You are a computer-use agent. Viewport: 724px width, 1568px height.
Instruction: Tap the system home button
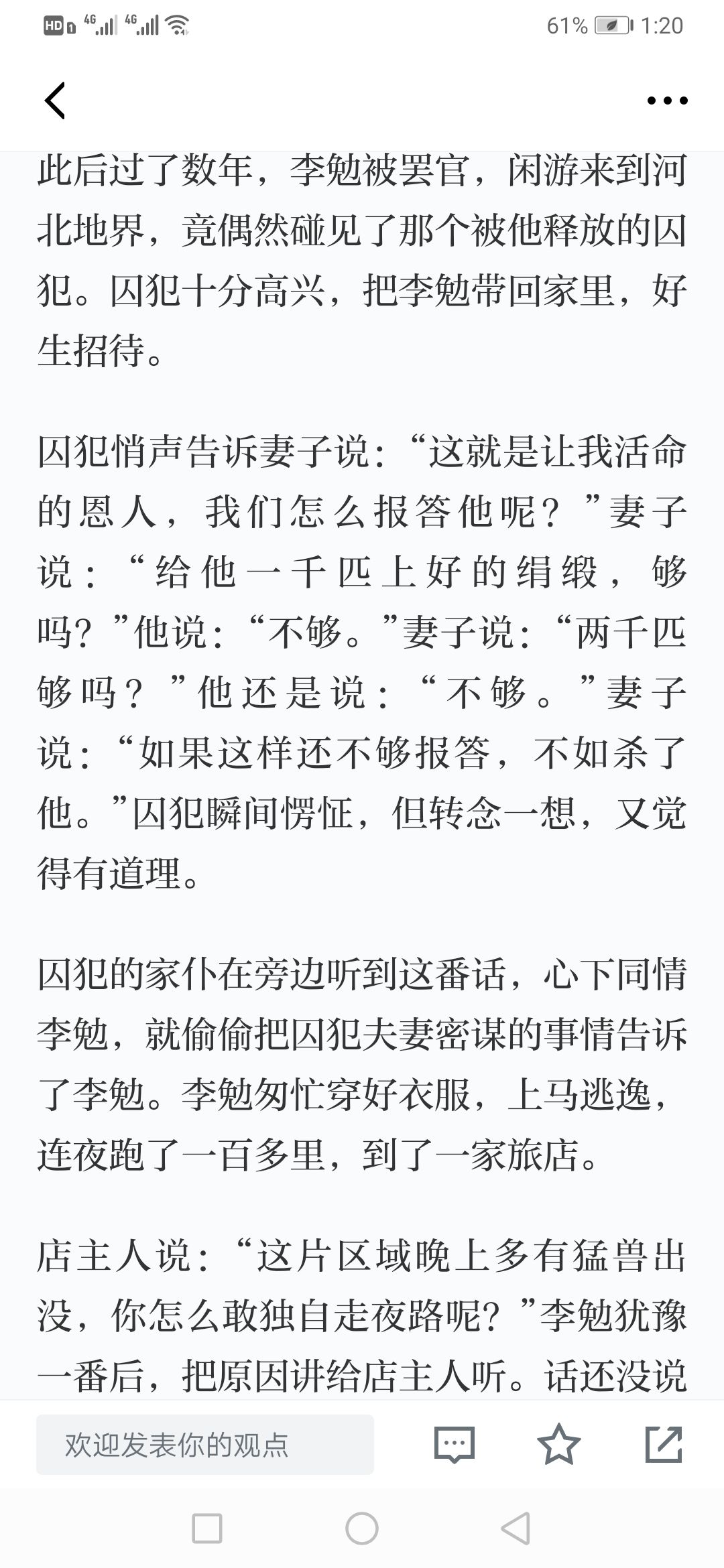[362, 1529]
